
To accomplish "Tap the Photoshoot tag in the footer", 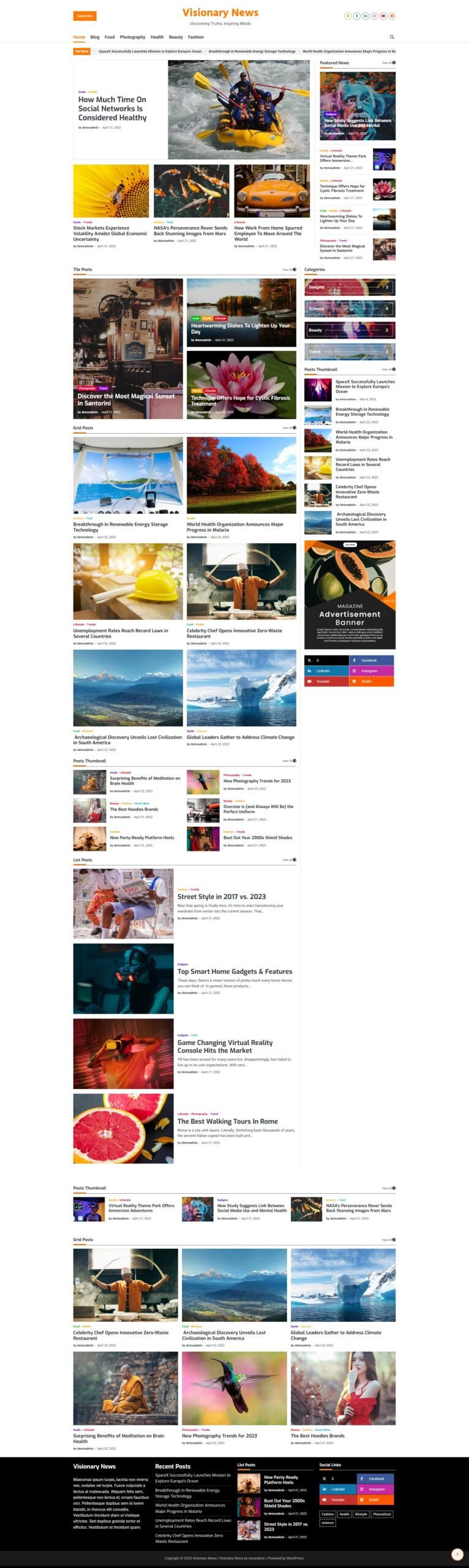I will point(382,1513).
